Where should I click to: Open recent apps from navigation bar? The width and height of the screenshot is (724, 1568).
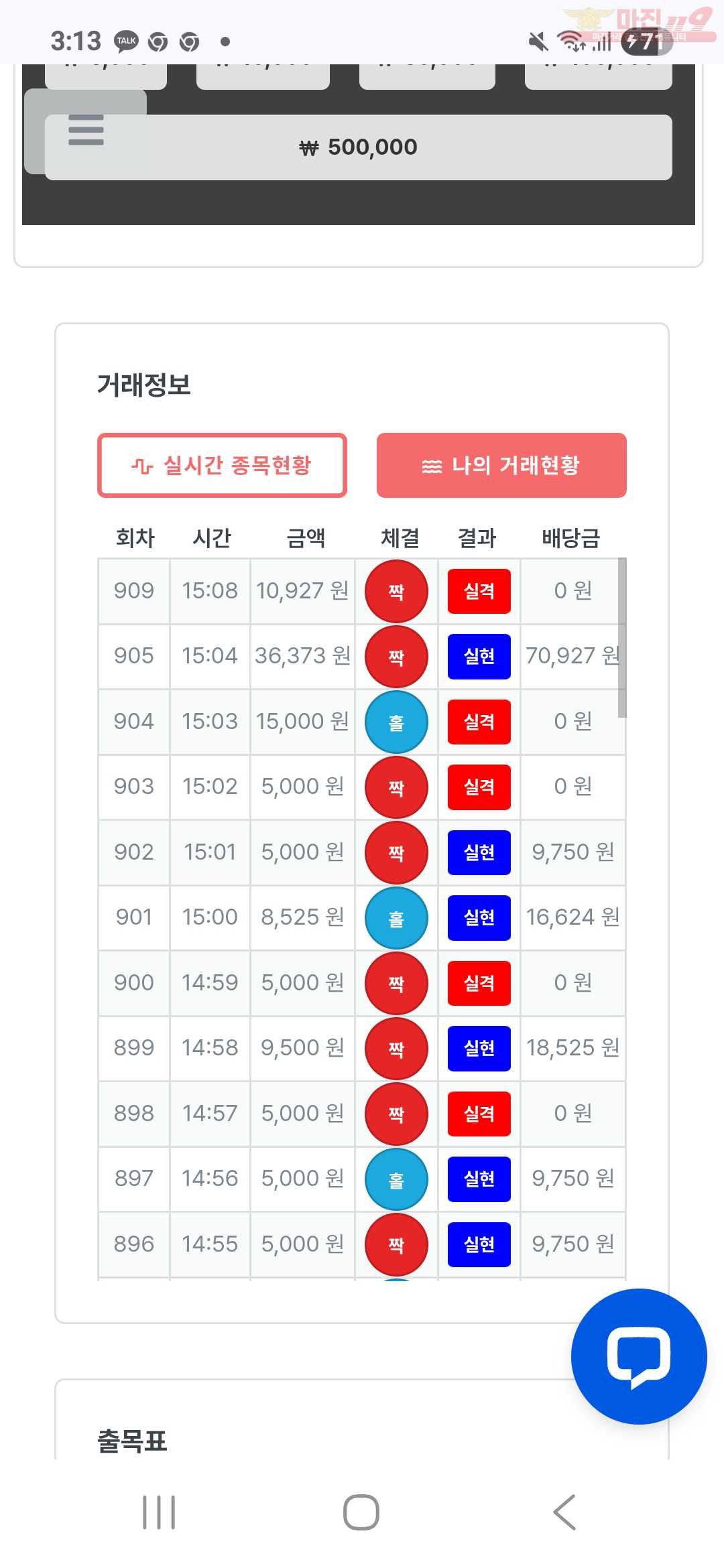pyautogui.click(x=159, y=1512)
